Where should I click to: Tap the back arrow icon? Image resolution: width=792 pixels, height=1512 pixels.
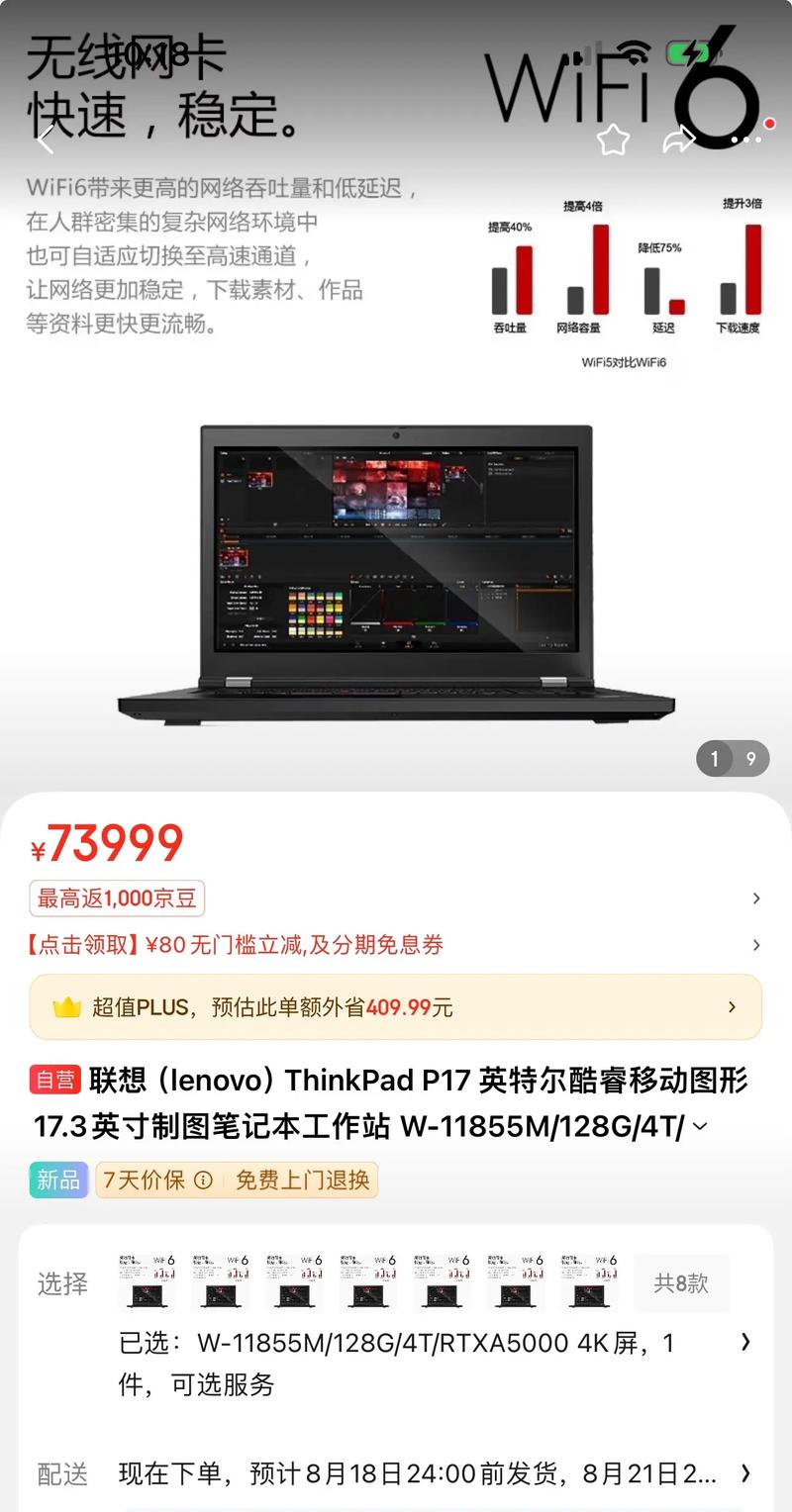click(47, 141)
